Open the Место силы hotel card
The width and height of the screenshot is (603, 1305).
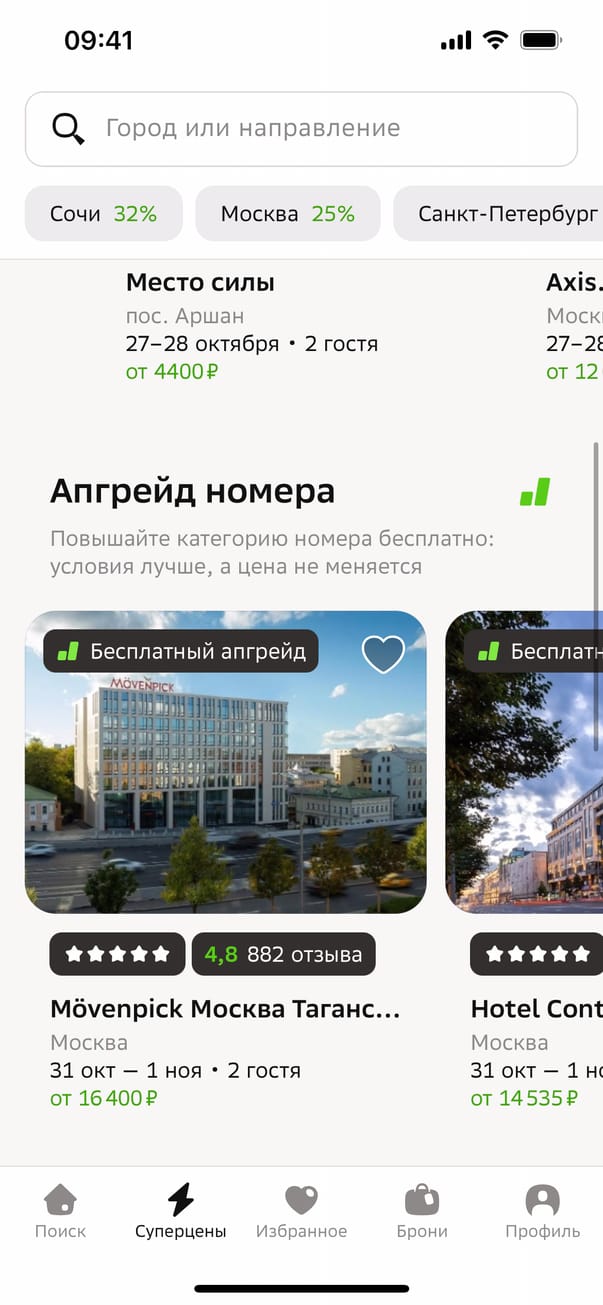(x=252, y=326)
